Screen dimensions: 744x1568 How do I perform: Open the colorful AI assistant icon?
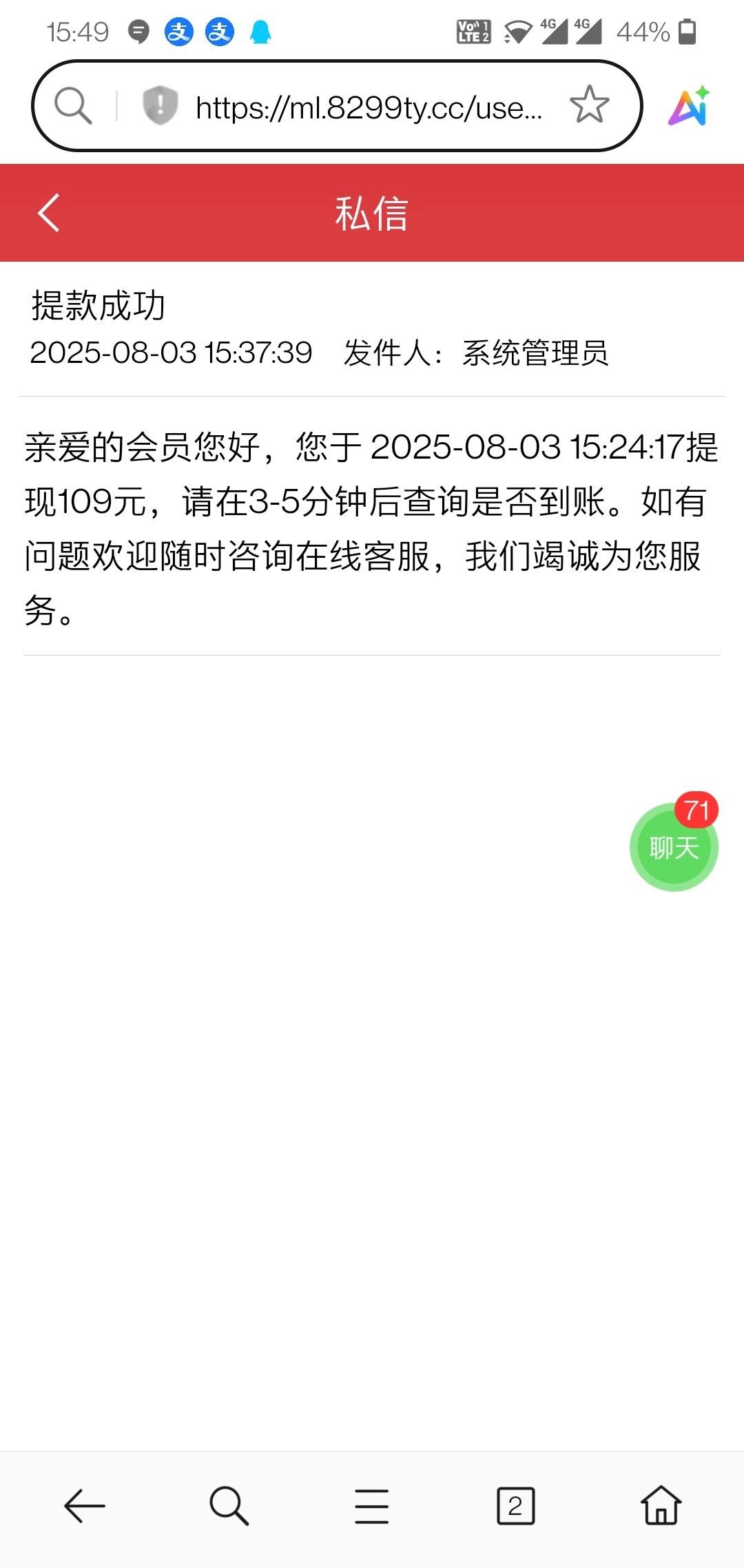689,106
